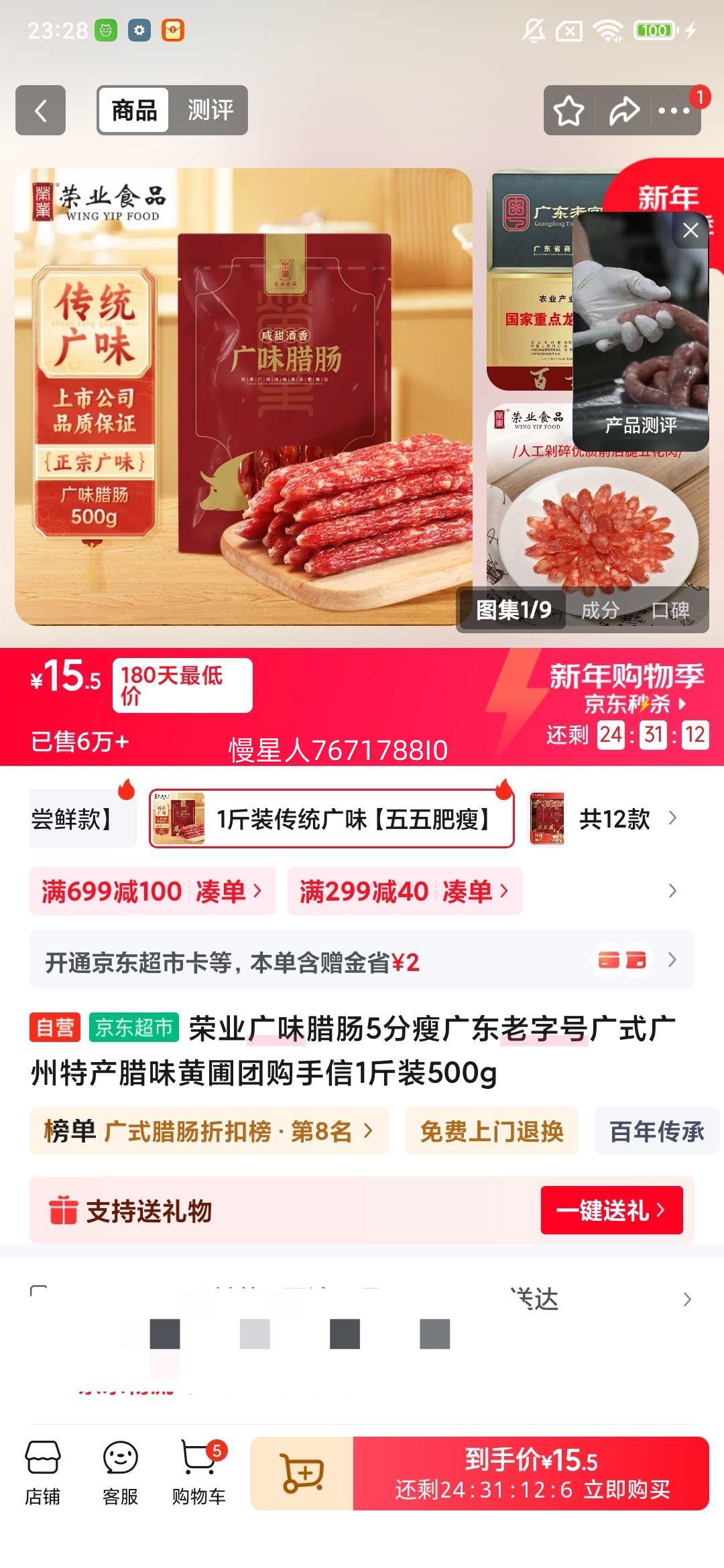Open 购物车 with badge showing 5
Screen dimensions: 724x1568
pos(196,1467)
